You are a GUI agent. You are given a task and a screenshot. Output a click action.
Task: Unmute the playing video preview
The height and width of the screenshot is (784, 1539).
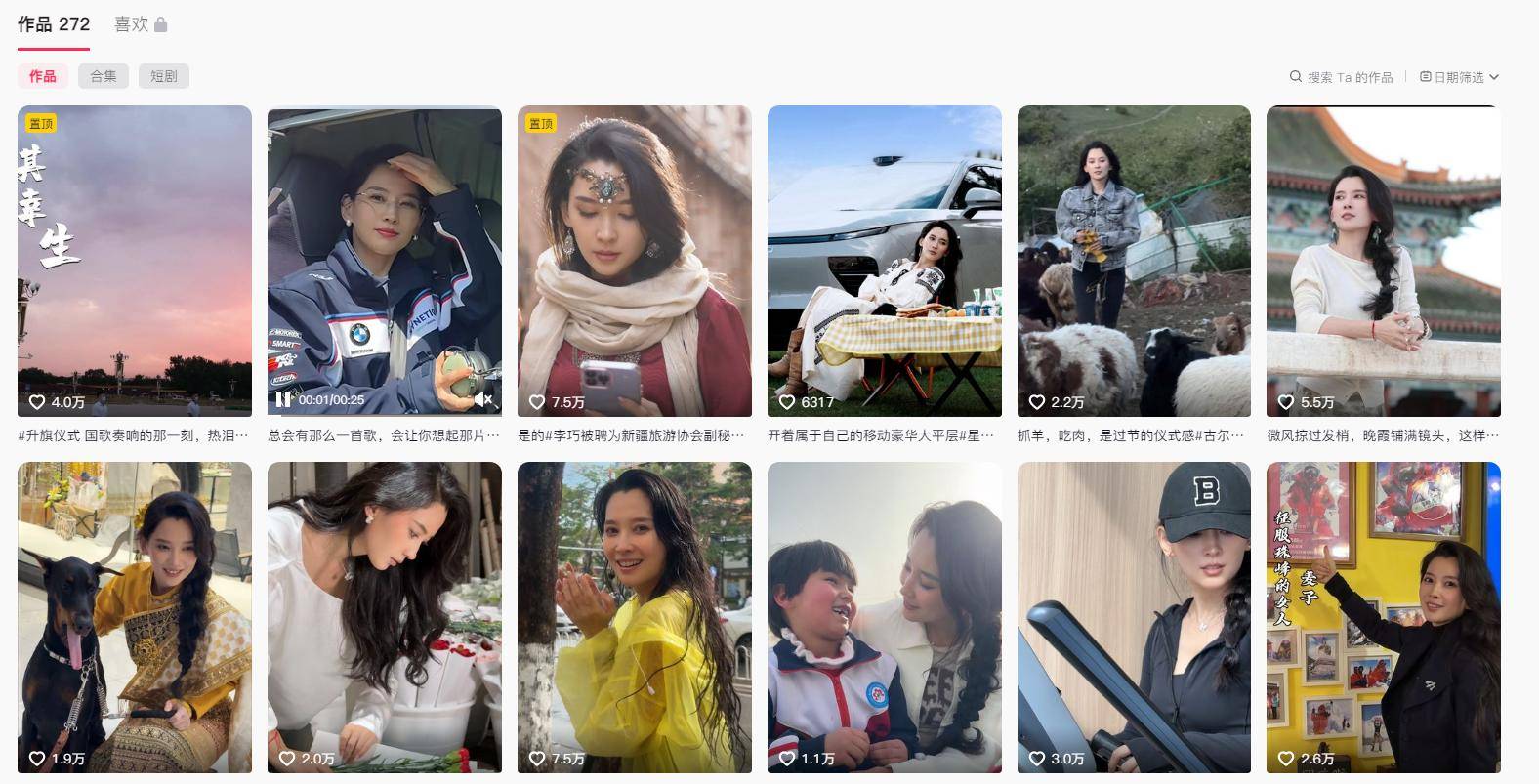pyautogui.click(x=484, y=399)
